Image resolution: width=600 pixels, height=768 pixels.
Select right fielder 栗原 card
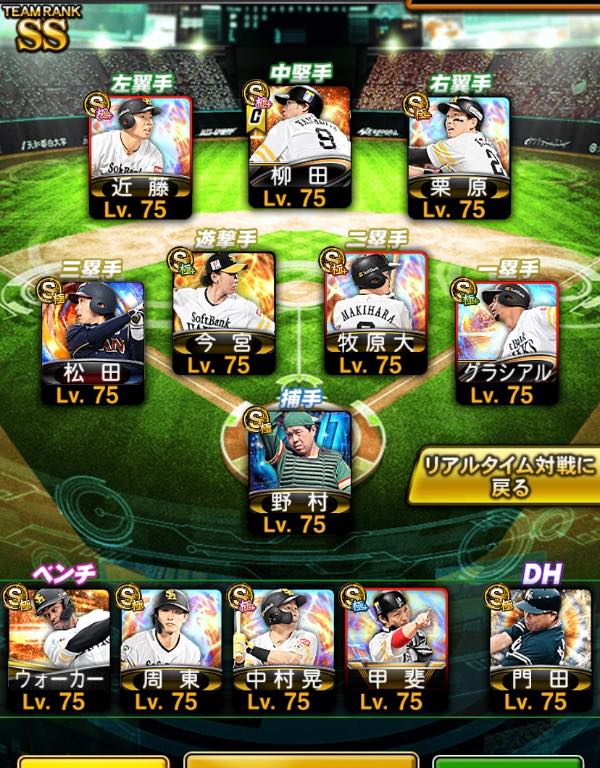459,157
